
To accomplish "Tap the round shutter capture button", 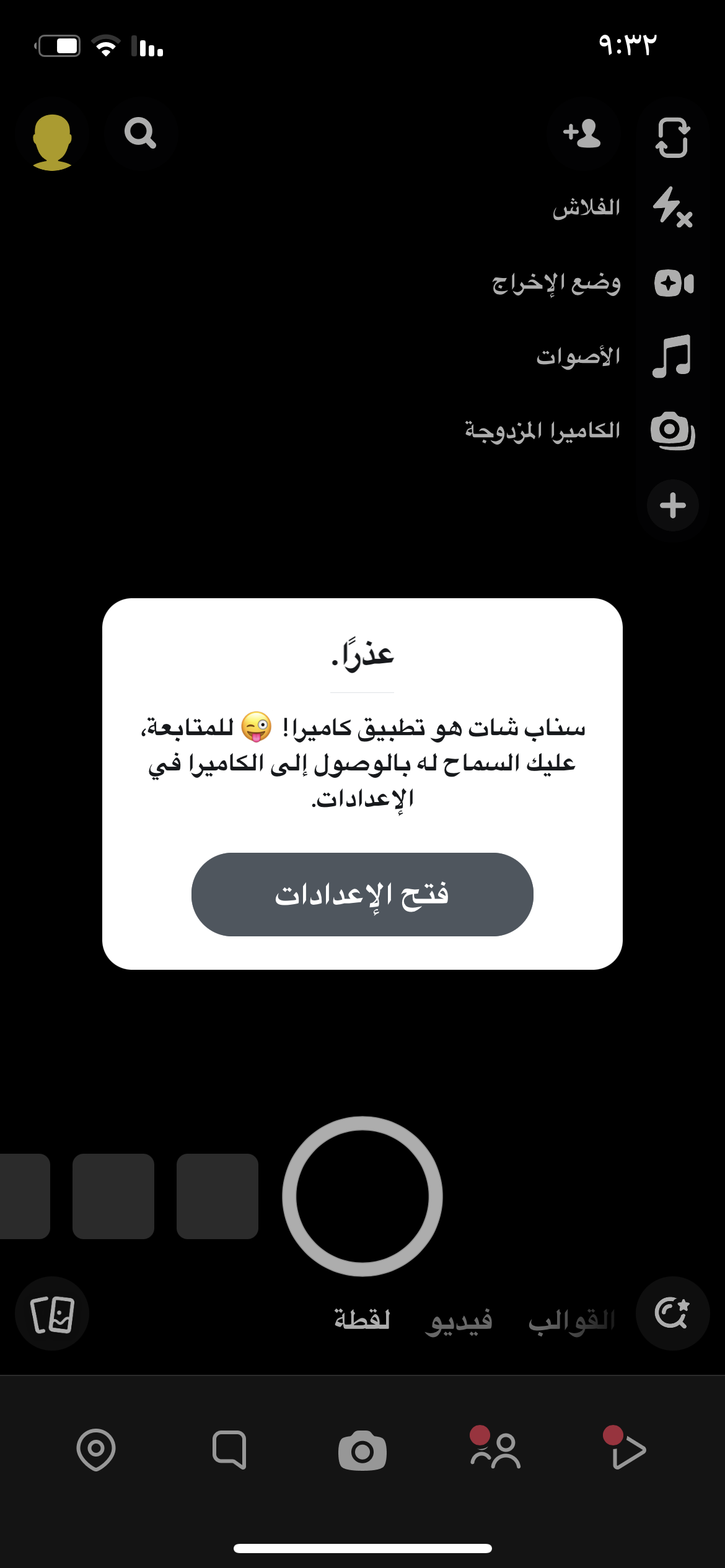I will pyautogui.click(x=362, y=1196).
